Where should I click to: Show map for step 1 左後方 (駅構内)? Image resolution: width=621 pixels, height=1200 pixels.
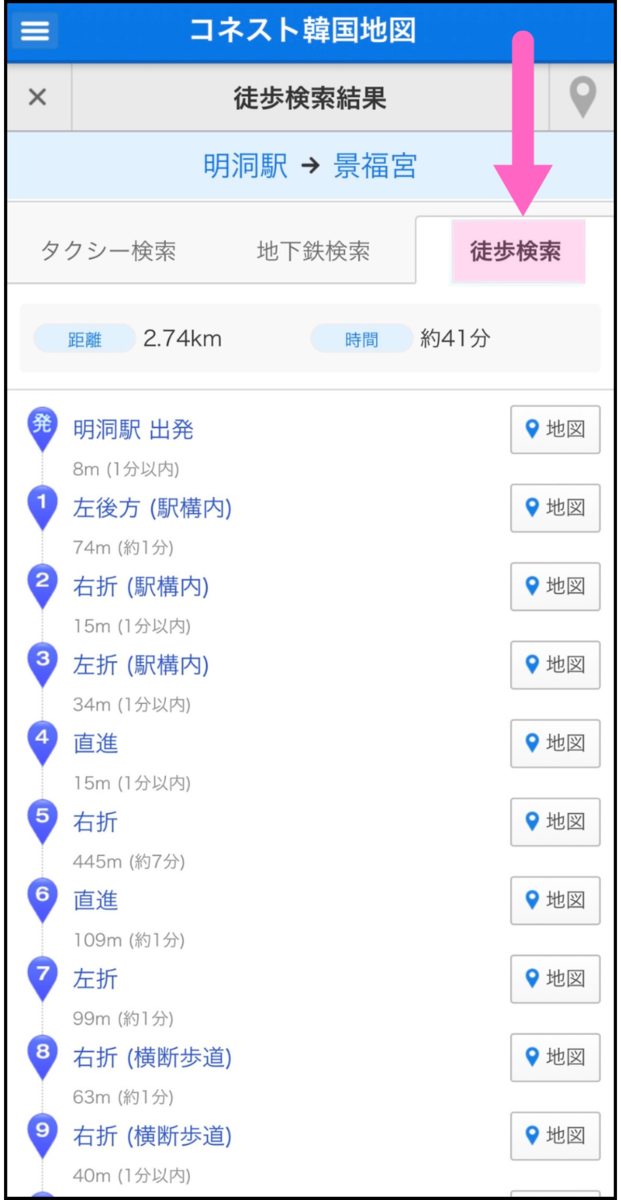click(555, 508)
